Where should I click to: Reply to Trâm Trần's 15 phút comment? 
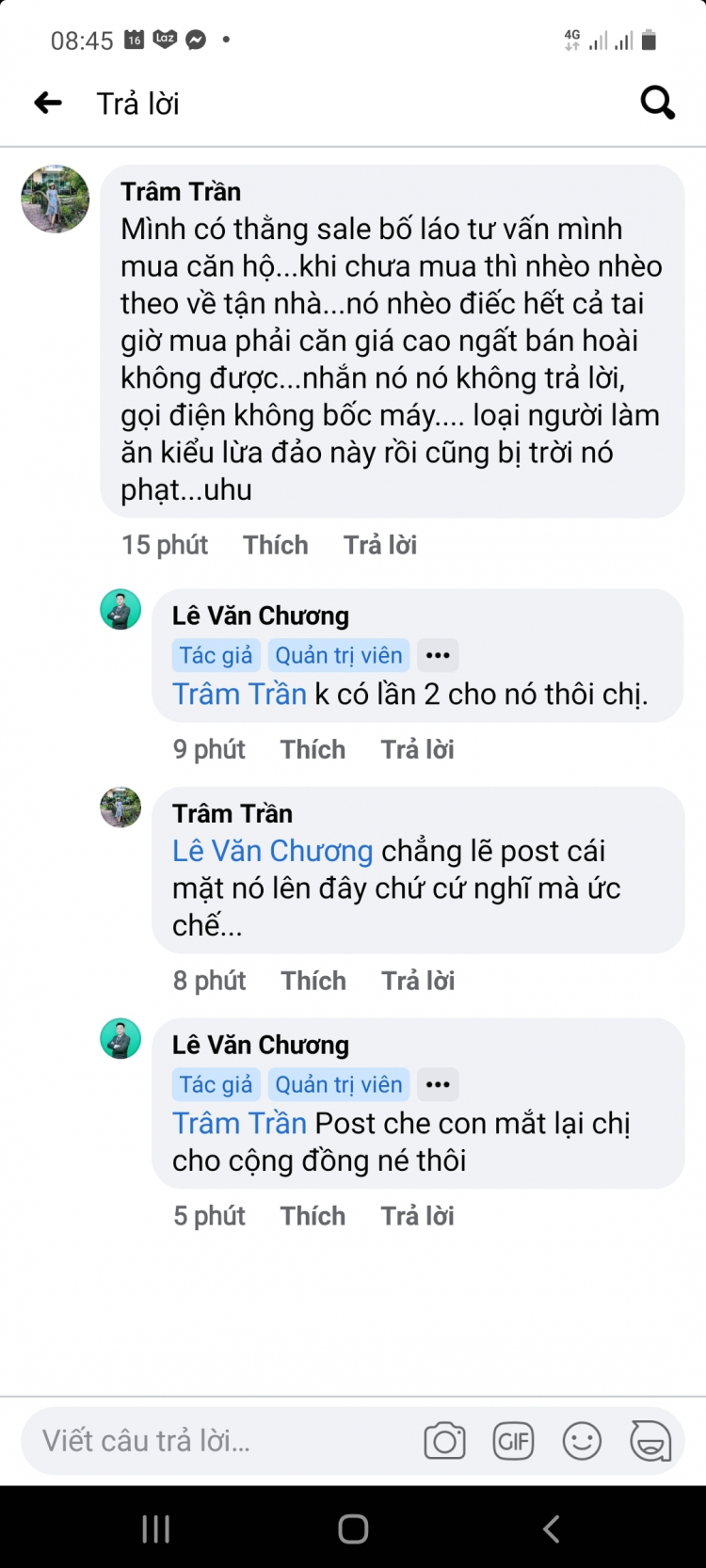pyautogui.click(x=380, y=545)
